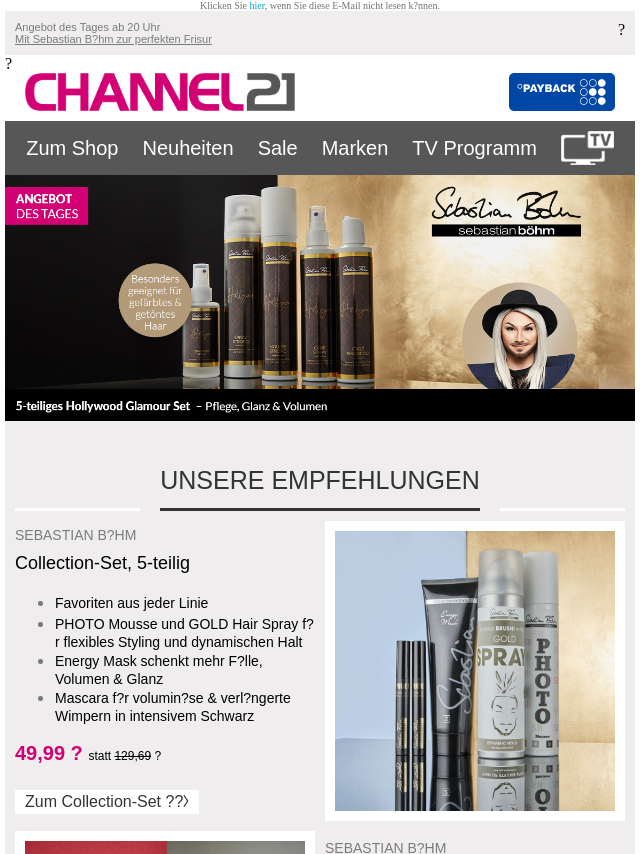Image resolution: width=640 pixels, height=854 pixels.
Task: Browse the Marken section
Action: pos(355,148)
